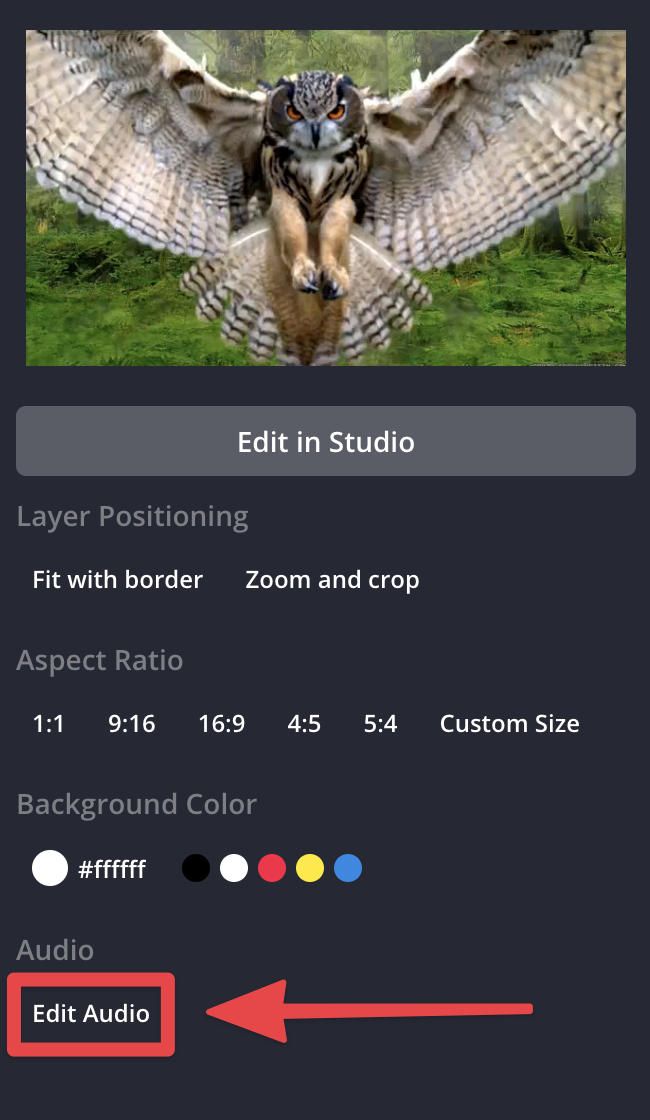The width and height of the screenshot is (650, 1120).
Task: Edit the #ffffff hex color field
Action: click(112, 869)
